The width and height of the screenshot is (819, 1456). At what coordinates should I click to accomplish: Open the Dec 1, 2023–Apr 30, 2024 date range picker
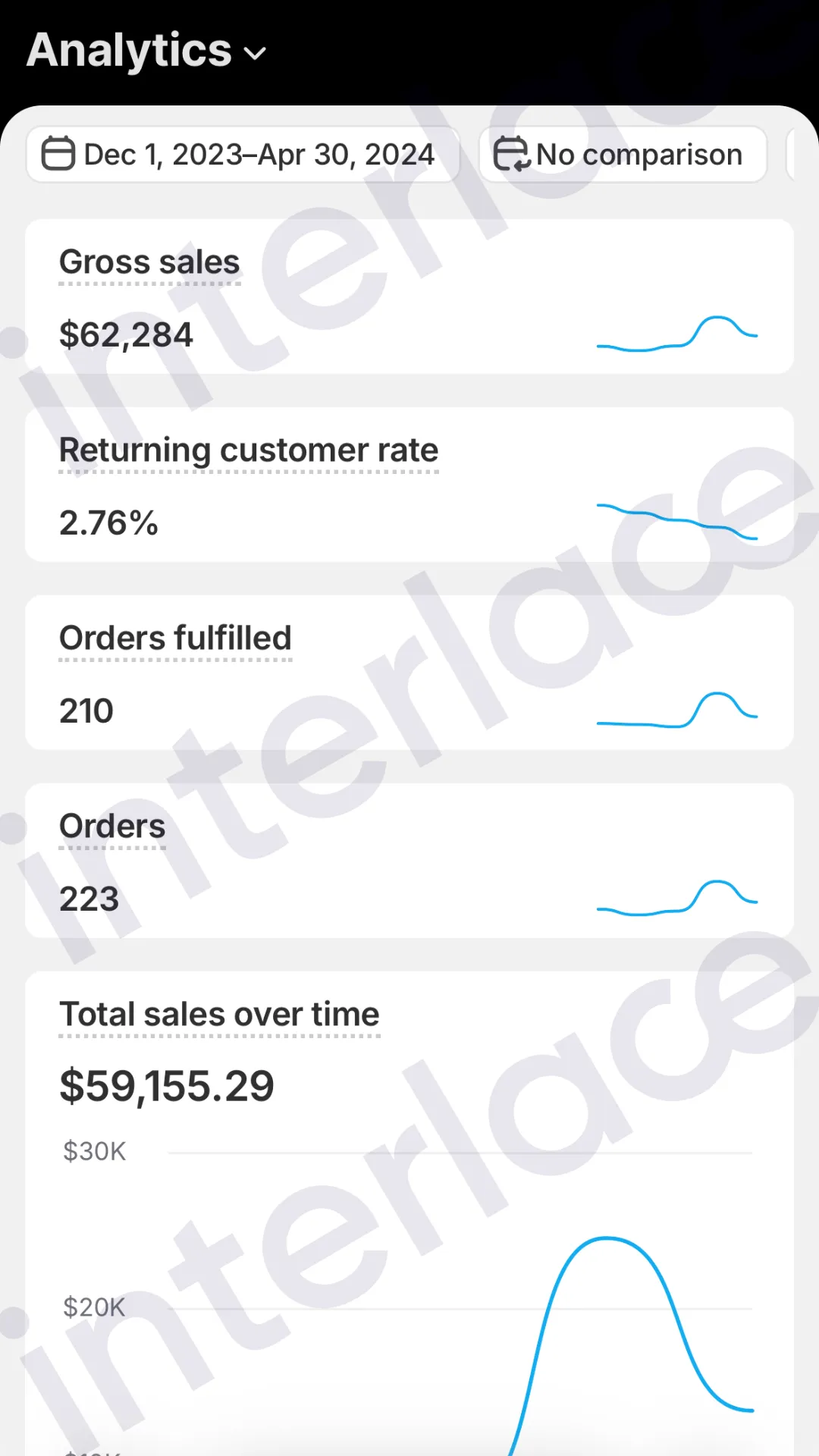[x=243, y=155]
